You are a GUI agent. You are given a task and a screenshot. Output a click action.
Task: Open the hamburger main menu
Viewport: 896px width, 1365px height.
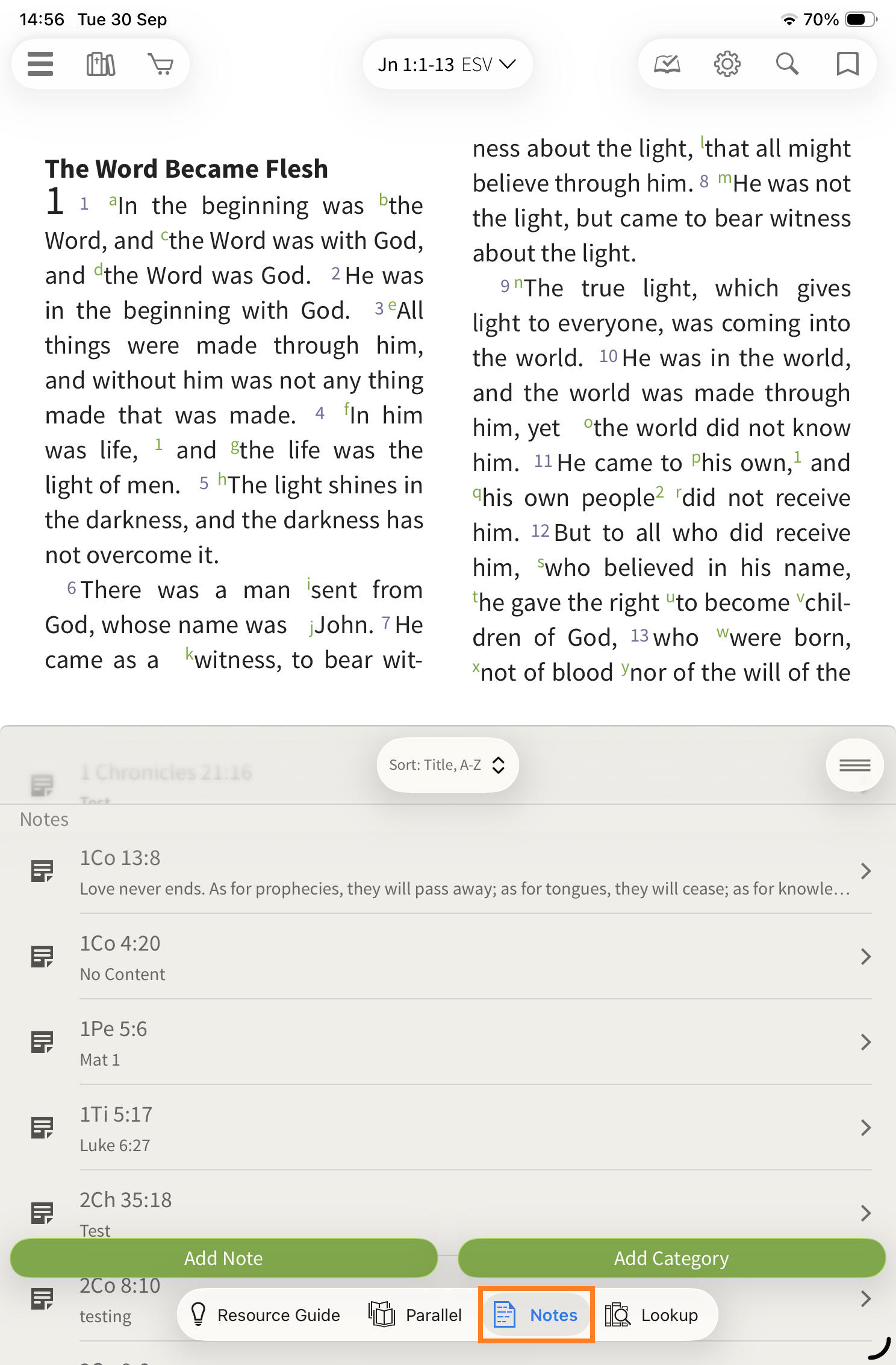(40, 64)
